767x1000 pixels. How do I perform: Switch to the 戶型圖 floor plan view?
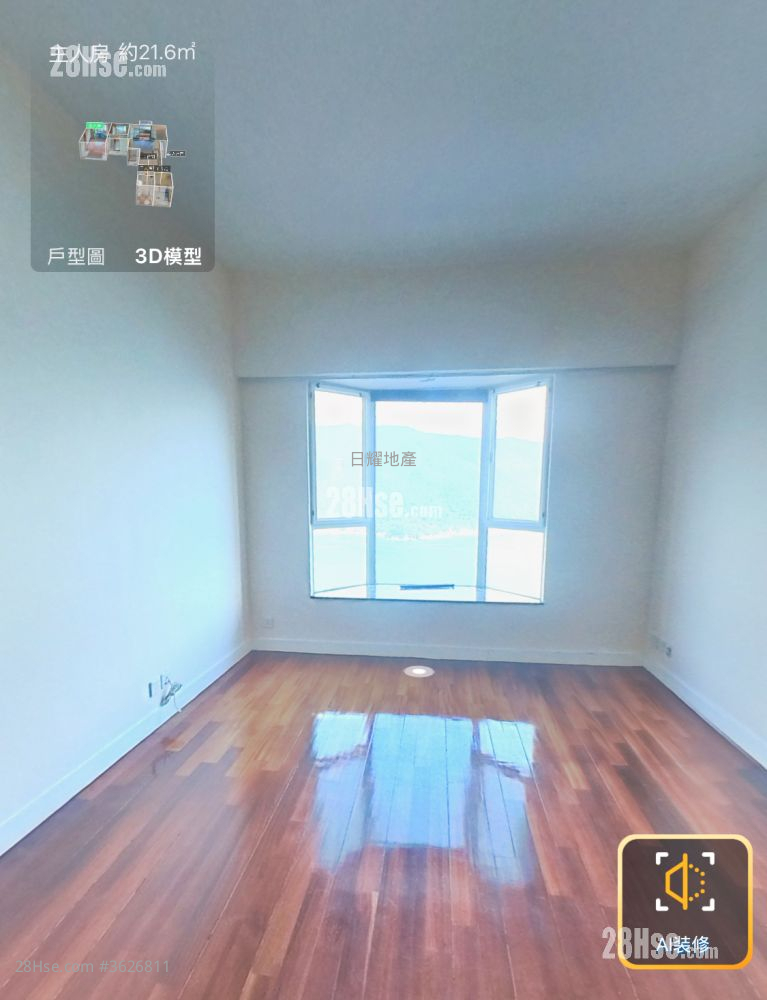coord(76,256)
